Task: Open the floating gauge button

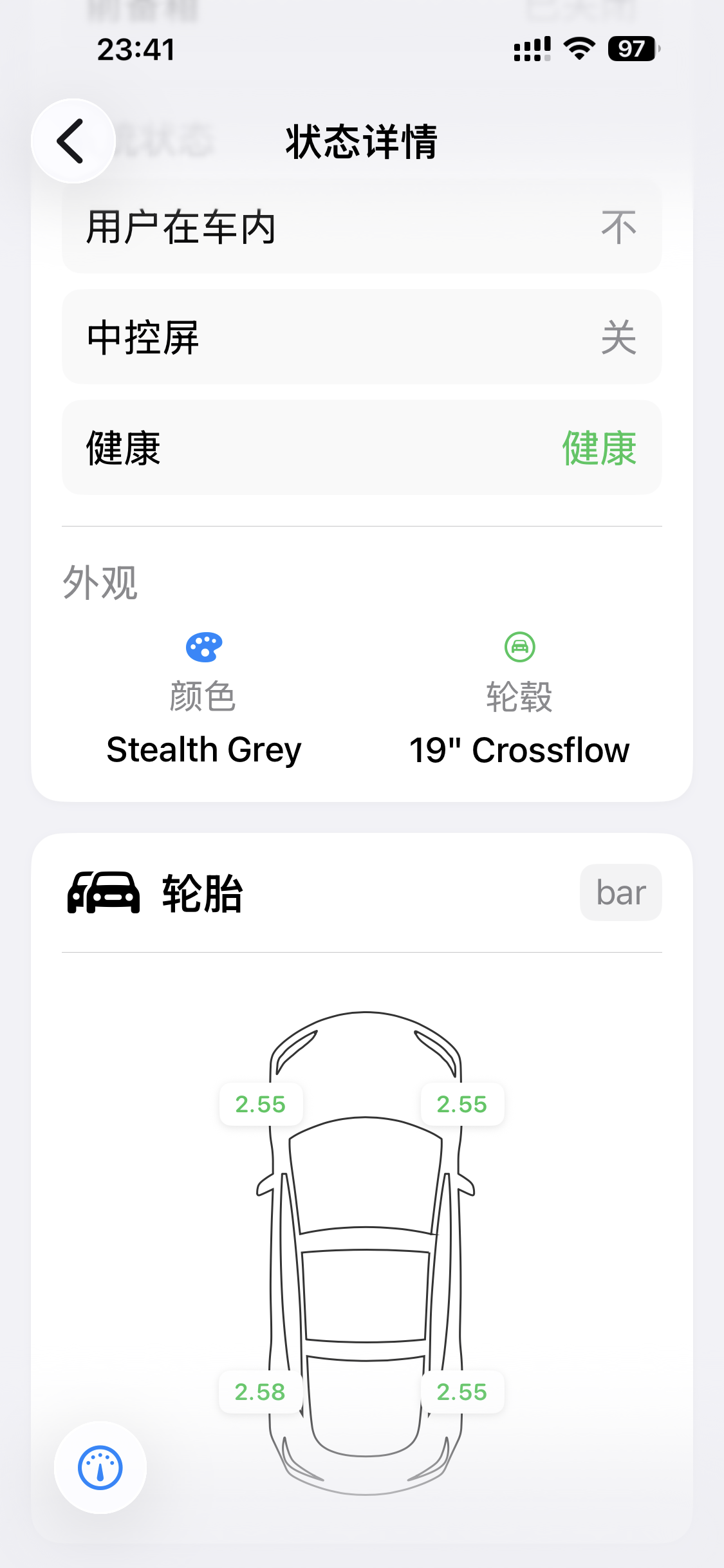Action: pos(100,1468)
